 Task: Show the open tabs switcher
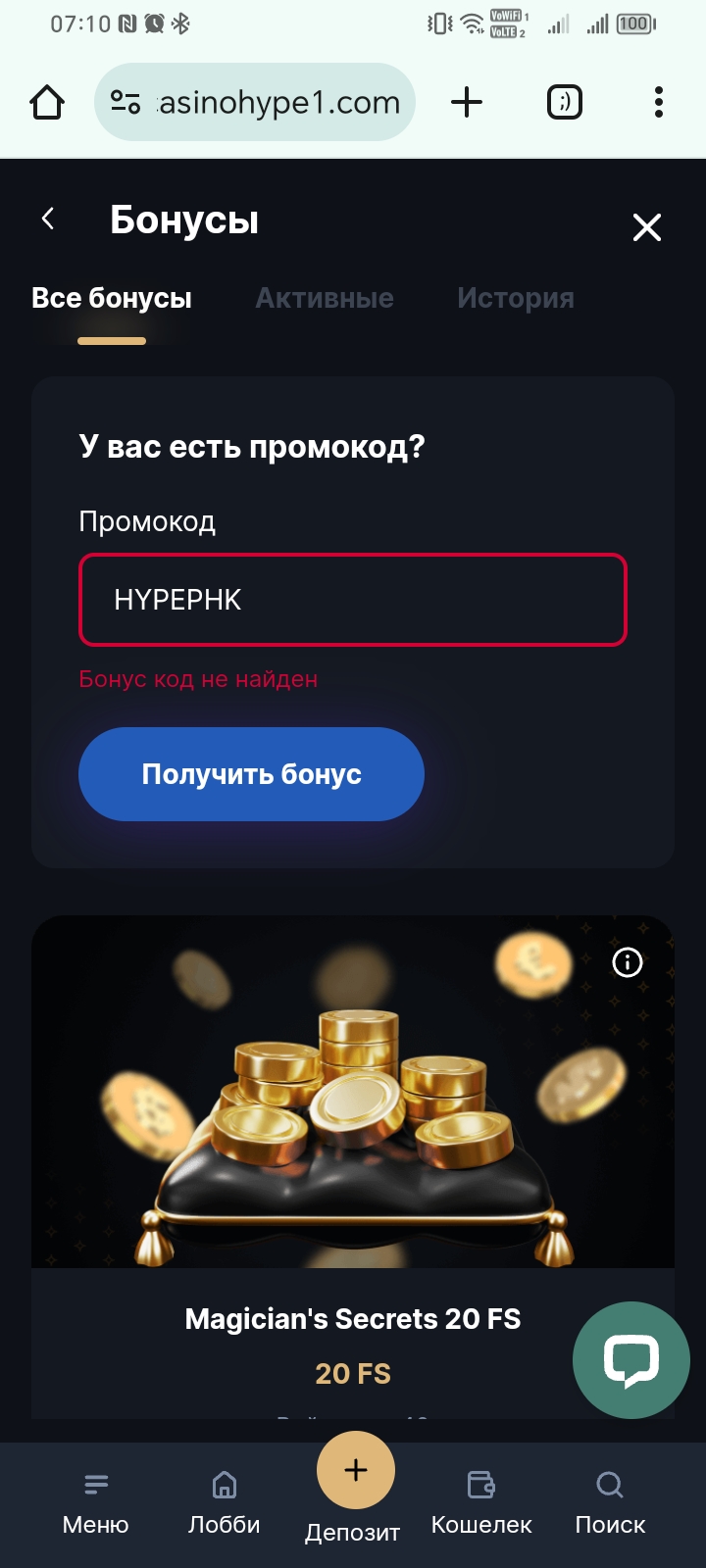(564, 102)
